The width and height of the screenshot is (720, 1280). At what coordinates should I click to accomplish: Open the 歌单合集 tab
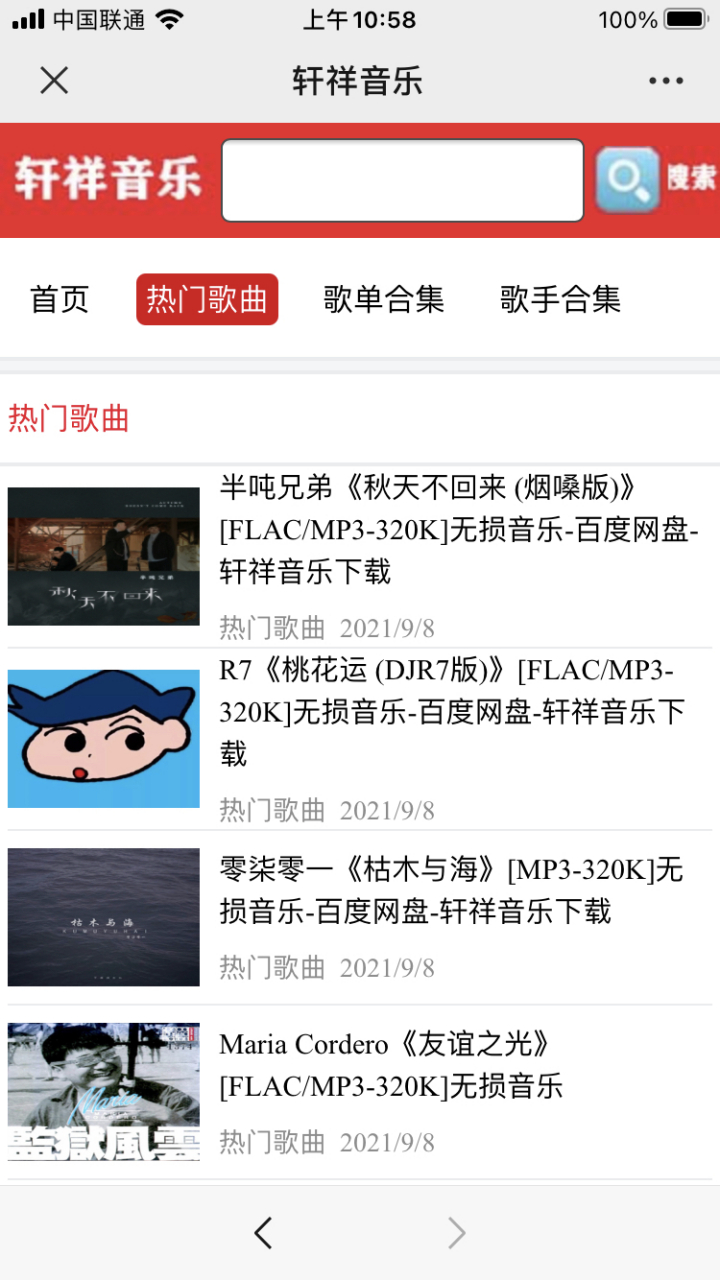click(x=383, y=299)
